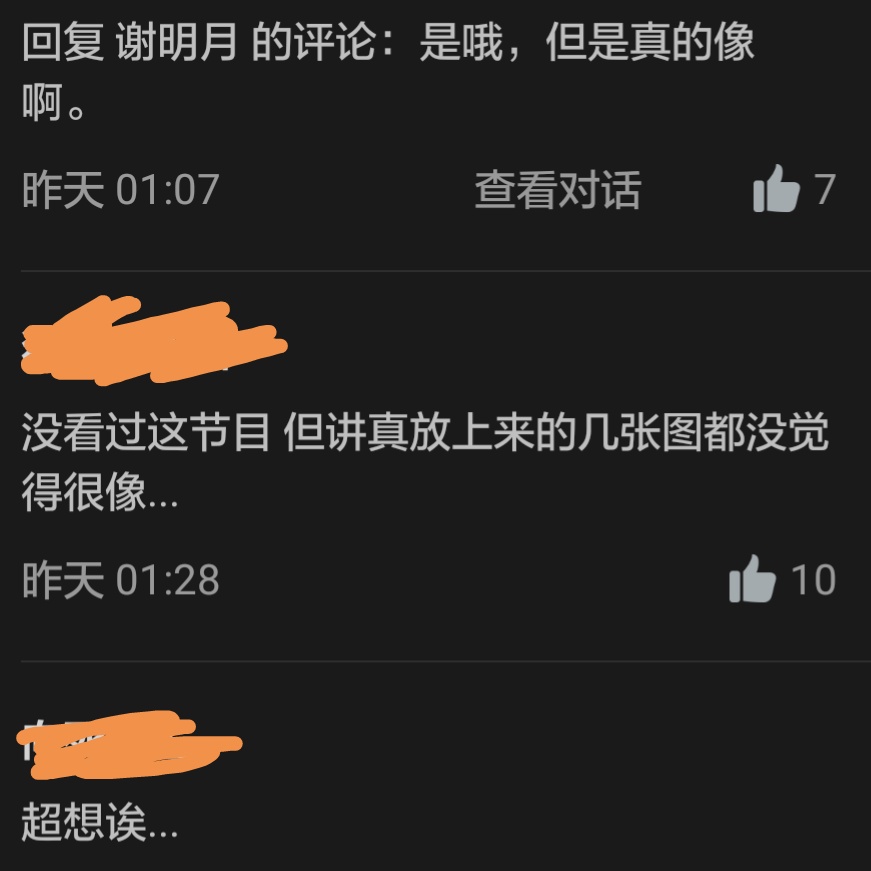Like the comment posted at 昨天 01:07
Screen dimensions: 871x871
coord(776,189)
